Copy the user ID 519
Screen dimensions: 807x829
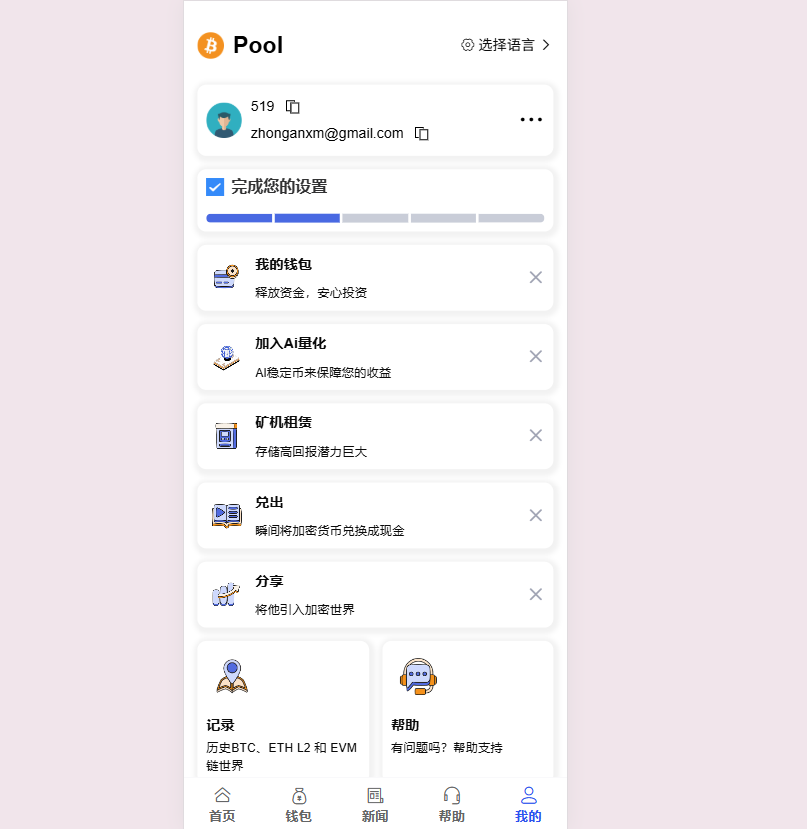(x=293, y=107)
